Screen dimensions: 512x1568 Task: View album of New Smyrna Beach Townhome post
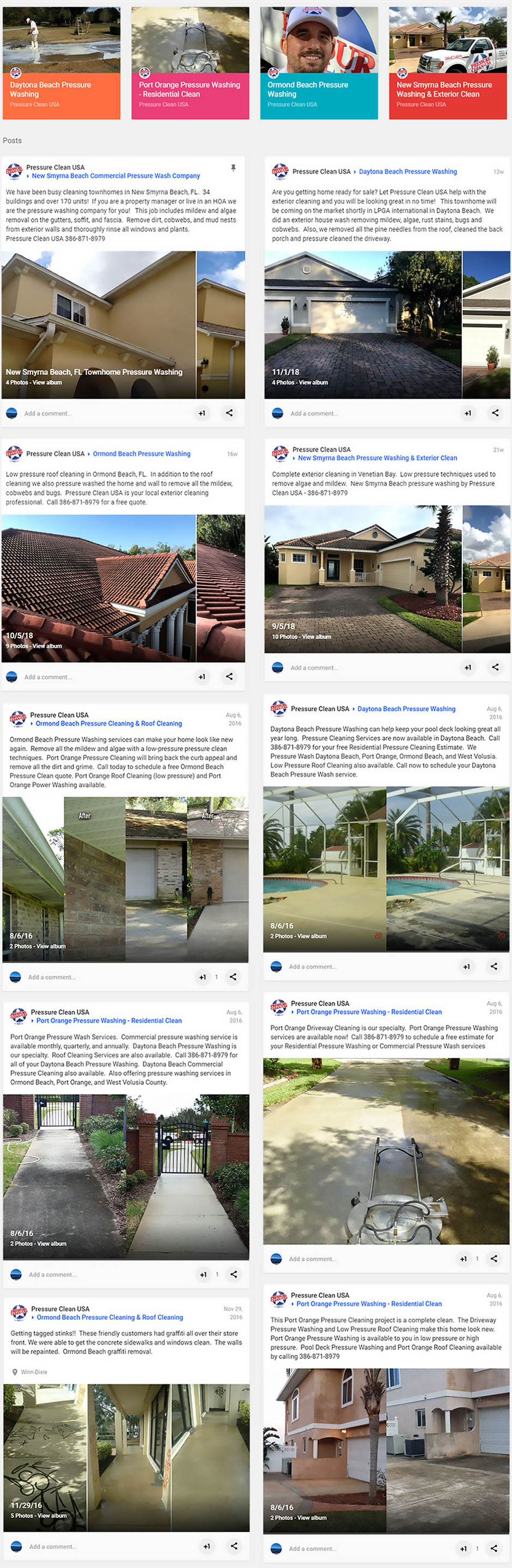[x=33, y=382]
